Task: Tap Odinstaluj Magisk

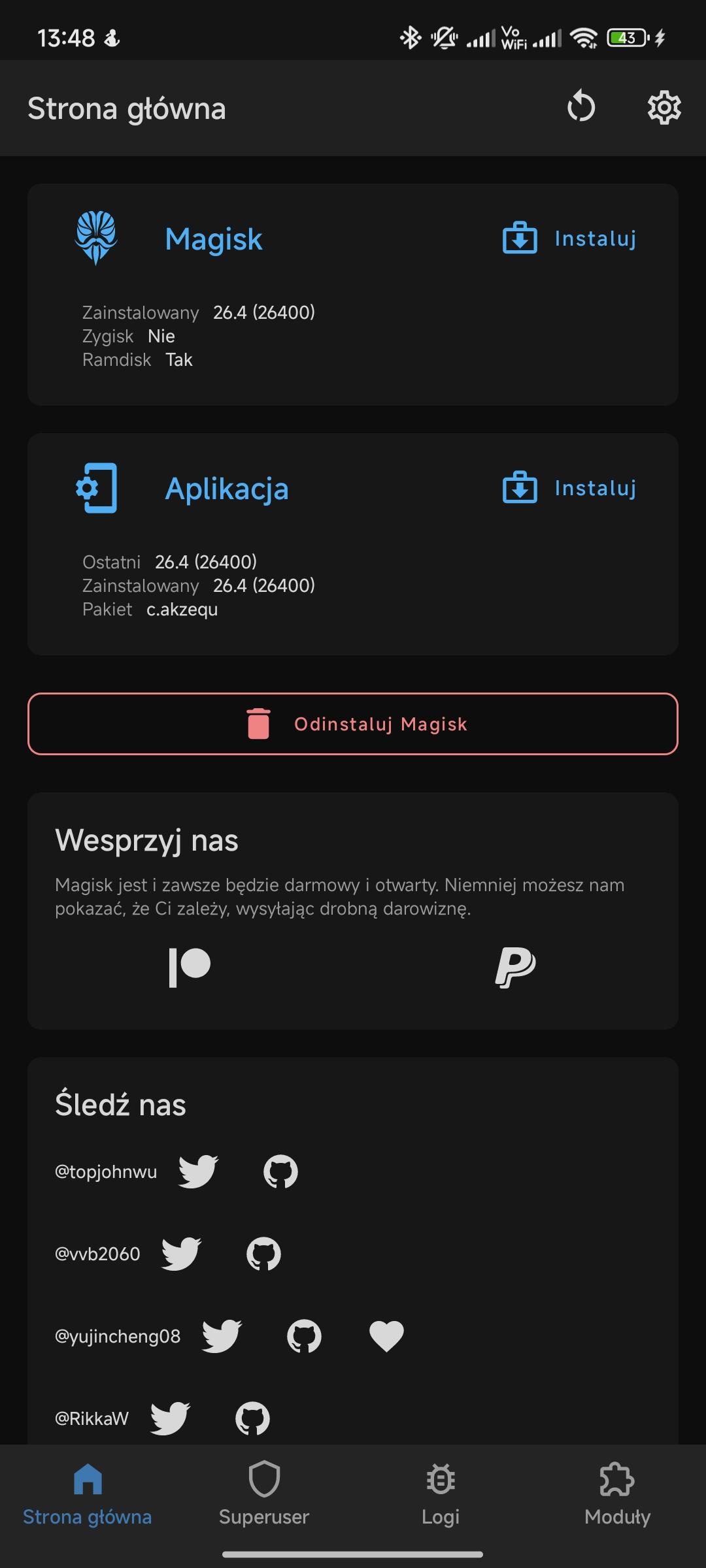Action: [x=353, y=724]
